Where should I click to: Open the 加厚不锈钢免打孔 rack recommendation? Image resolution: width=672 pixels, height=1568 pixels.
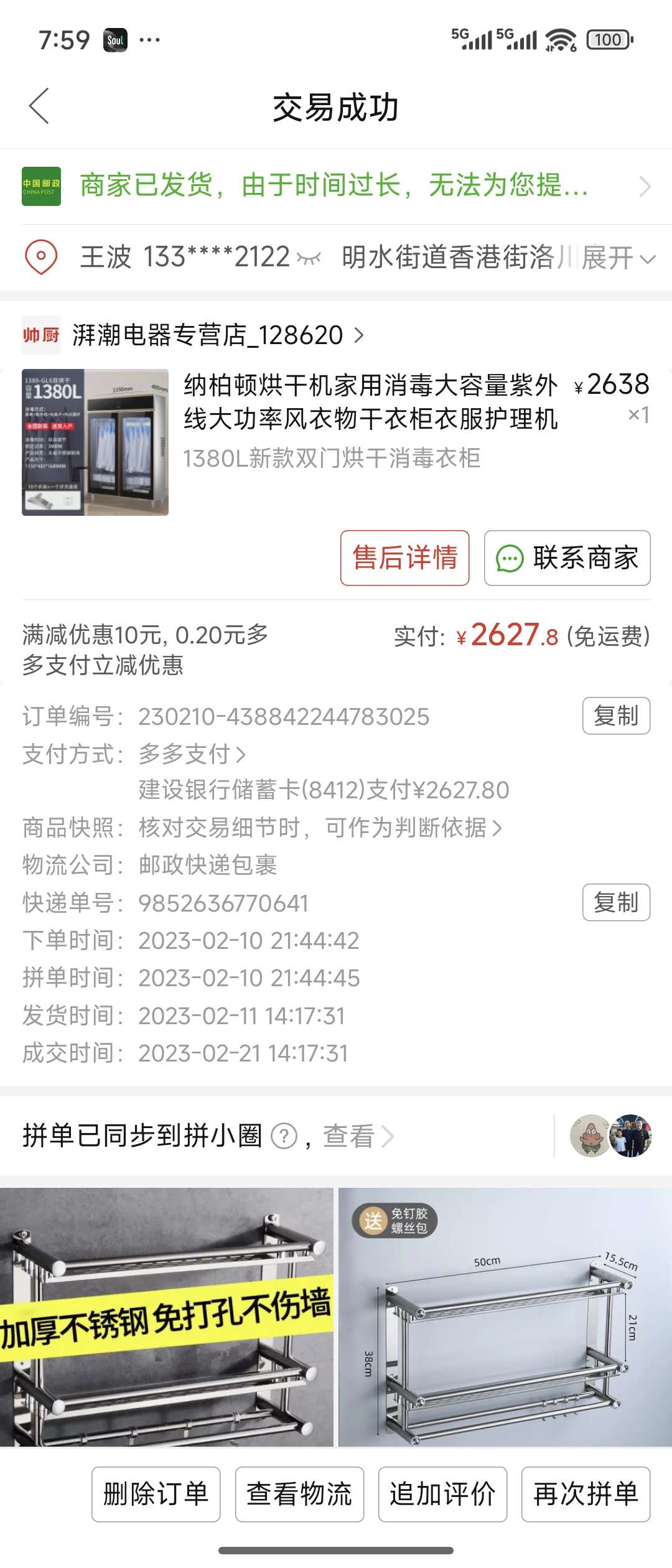pyautogui.click(x=167, y=1317)
